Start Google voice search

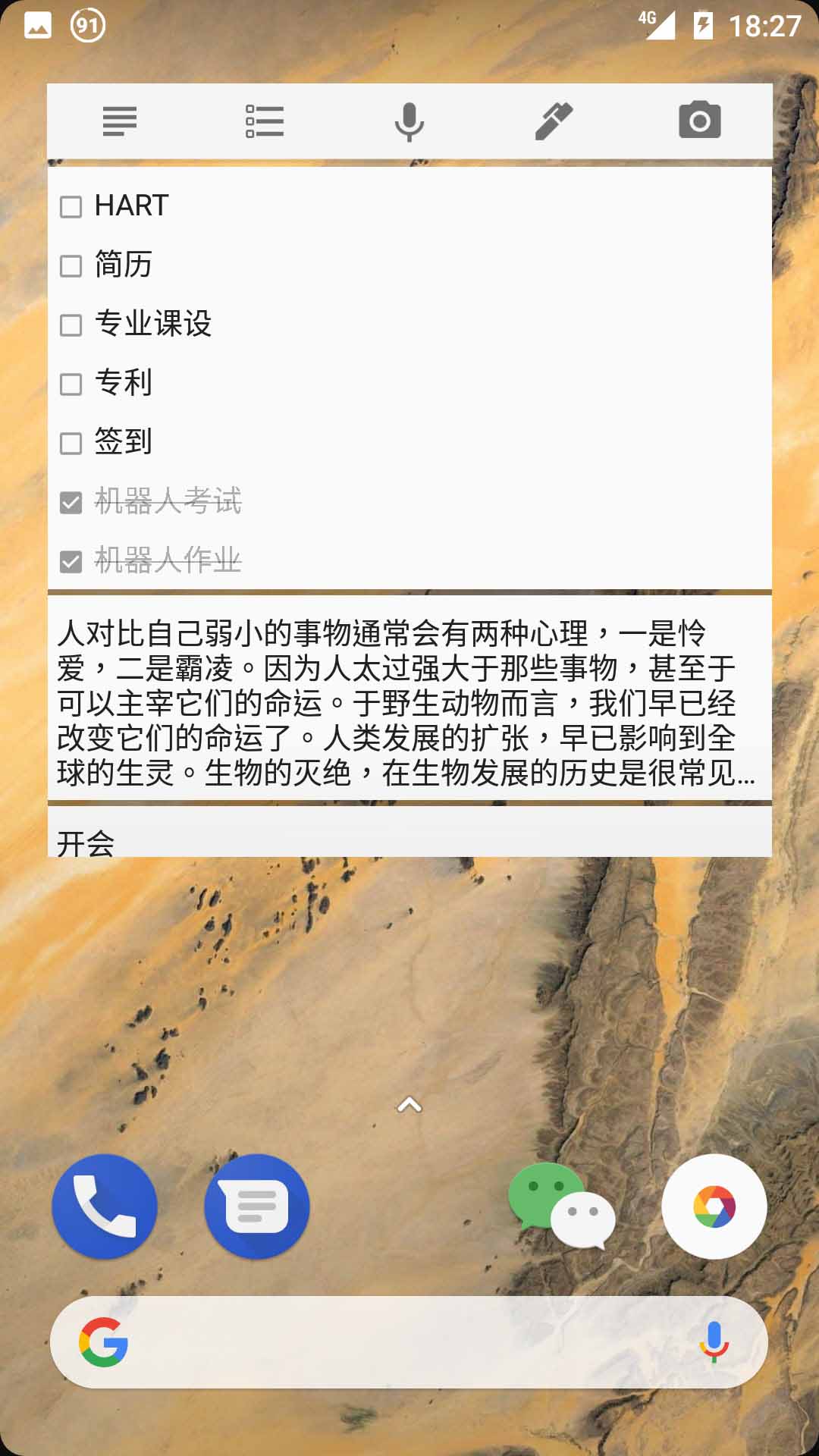[x=713, y=1342]
